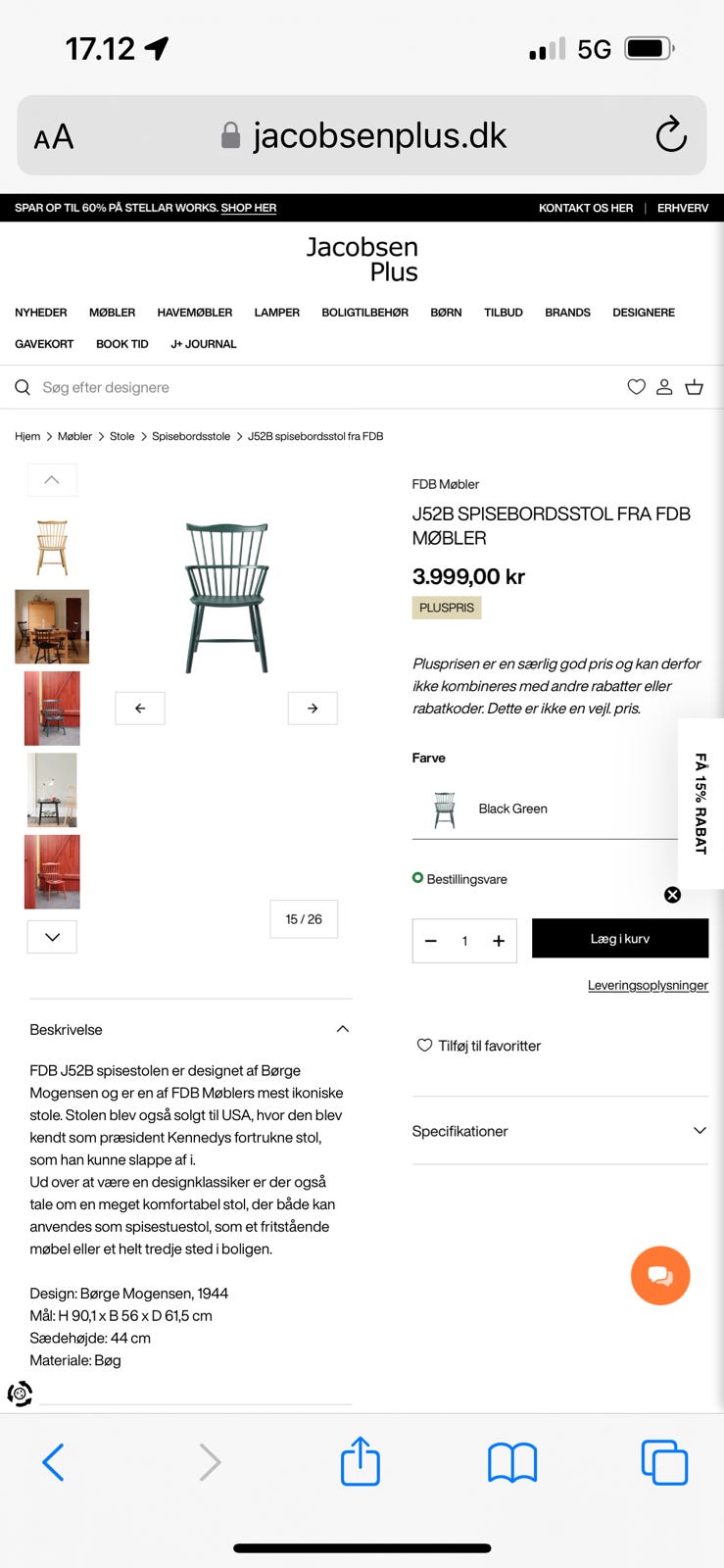Switch to the TILBUD menu item
The width and height of the screenshot is (724, 1568).
coord(503,312)
